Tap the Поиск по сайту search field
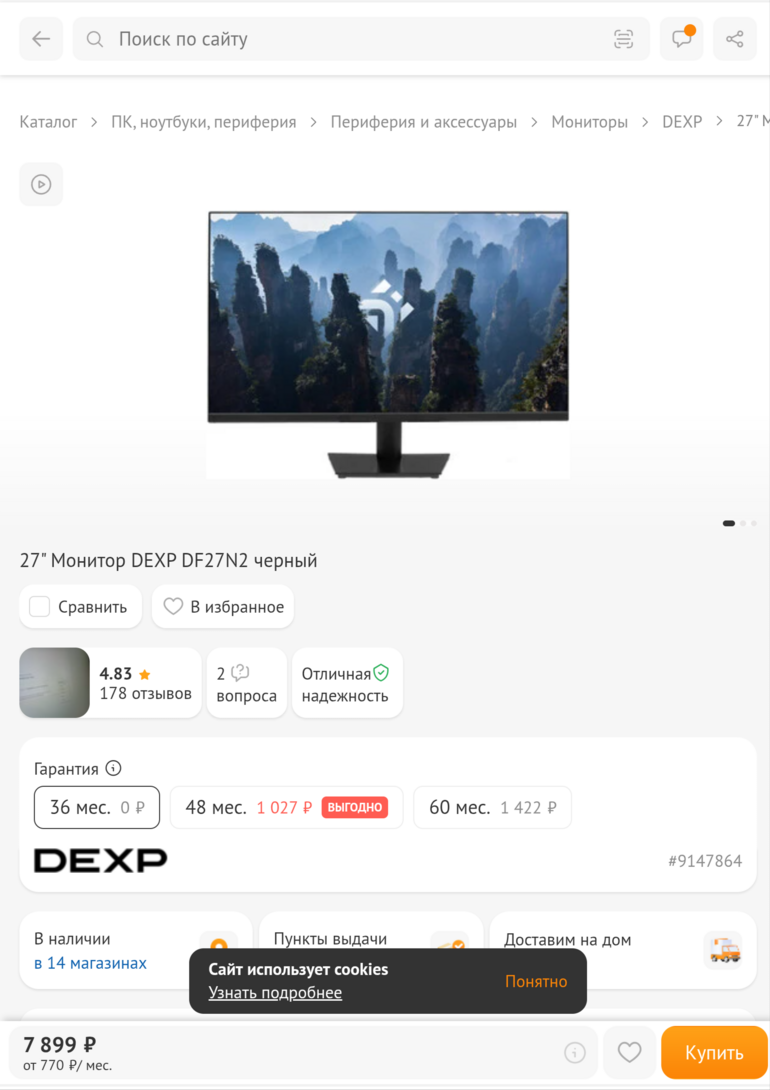Image resolution: width=770 pixels, height=1090 pixels. 340,39
